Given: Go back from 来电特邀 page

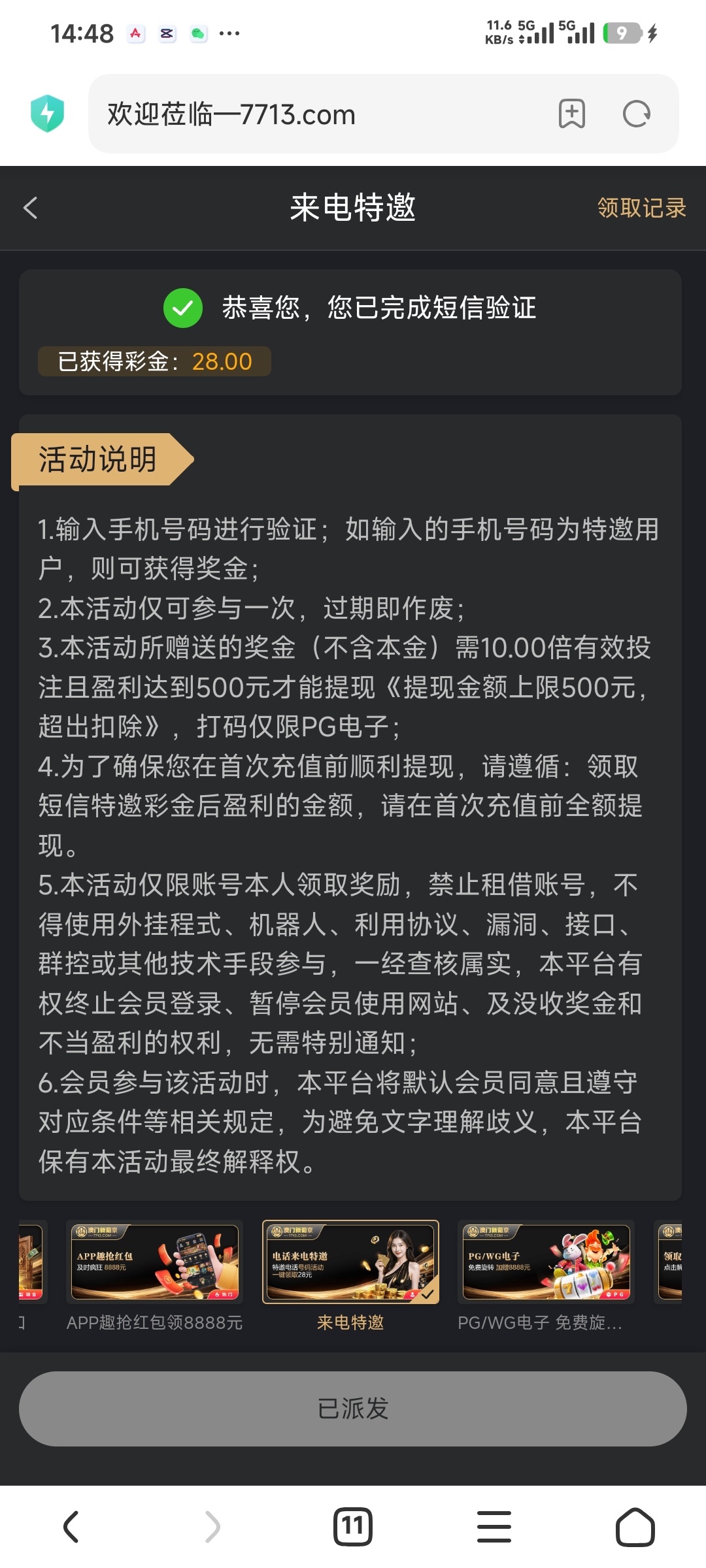Looking at the screenshot, I should 30,208.
